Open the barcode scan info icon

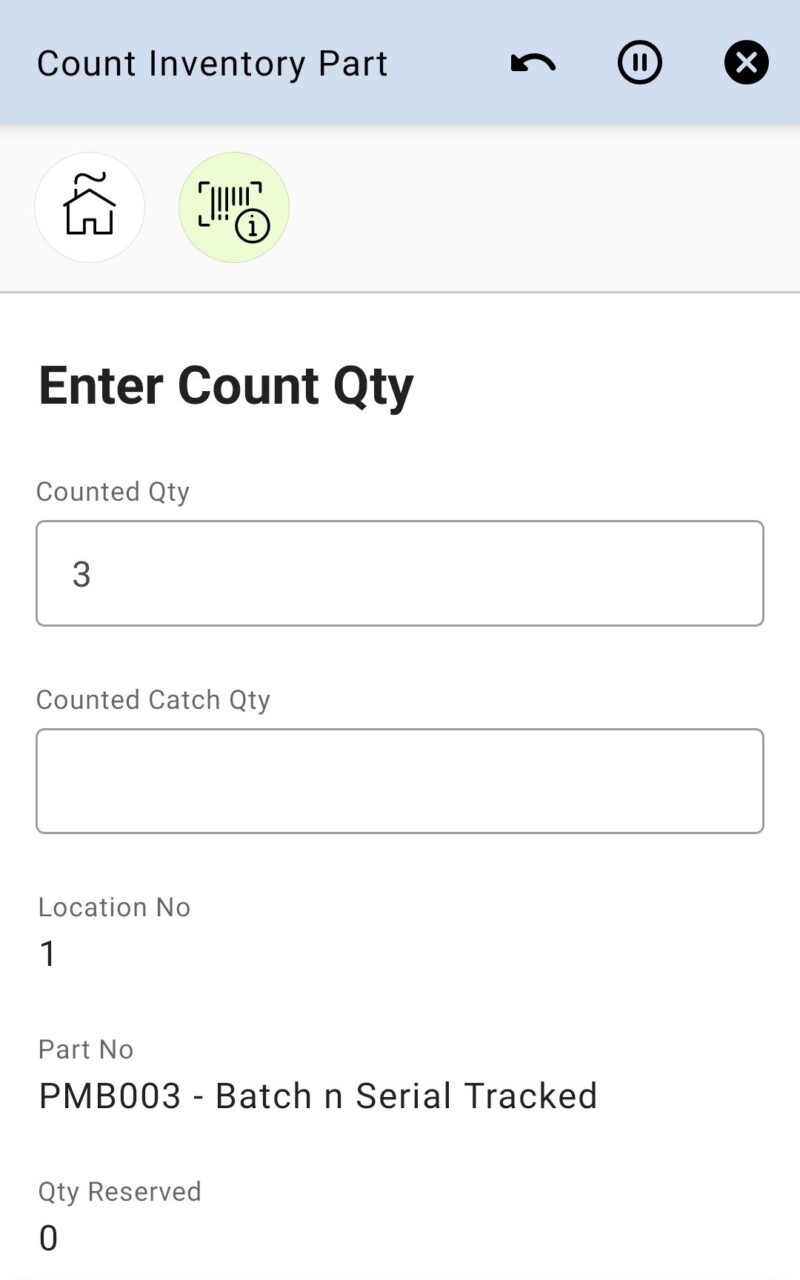(x=234, y=207)
